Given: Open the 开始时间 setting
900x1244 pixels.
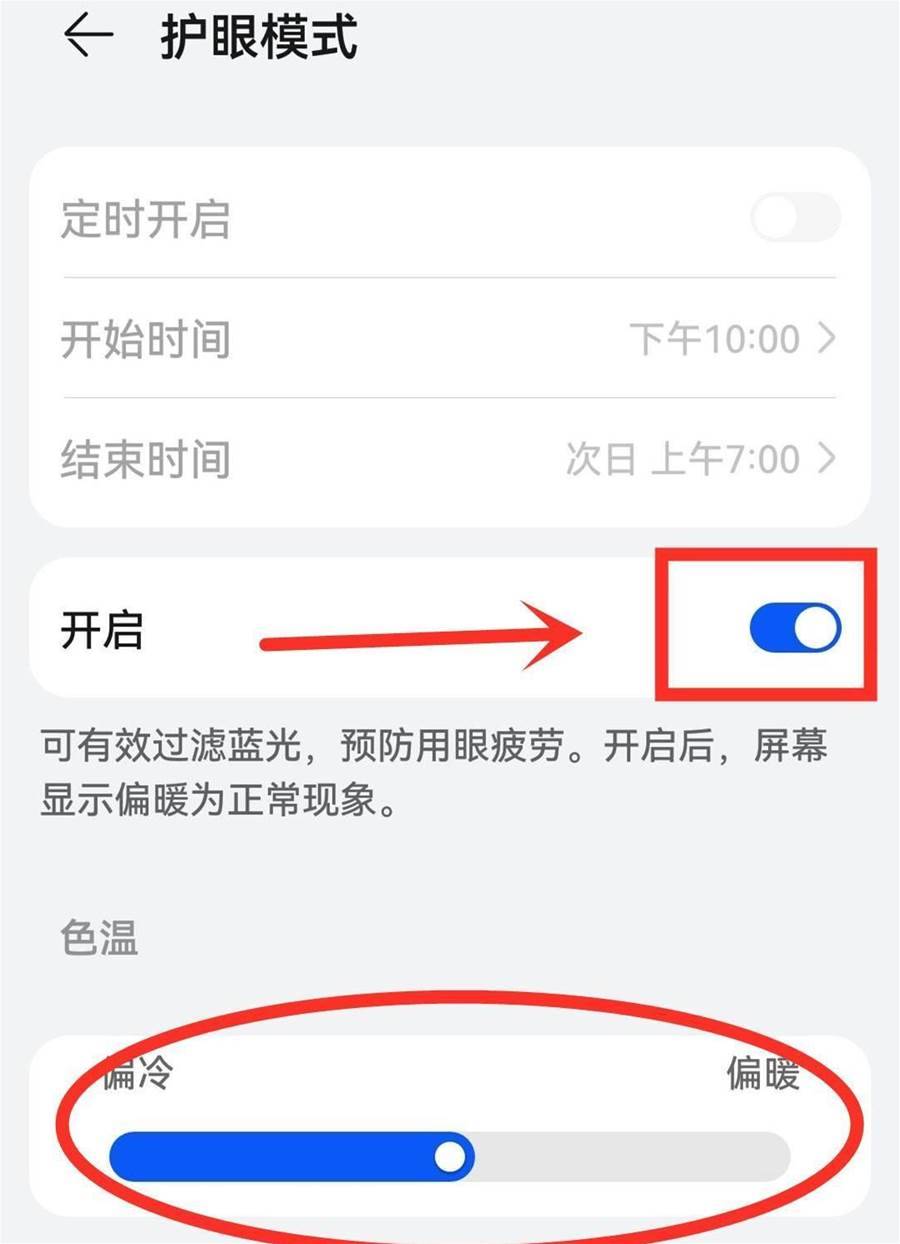Looking at the screenshot, I should tap(448, 339).
